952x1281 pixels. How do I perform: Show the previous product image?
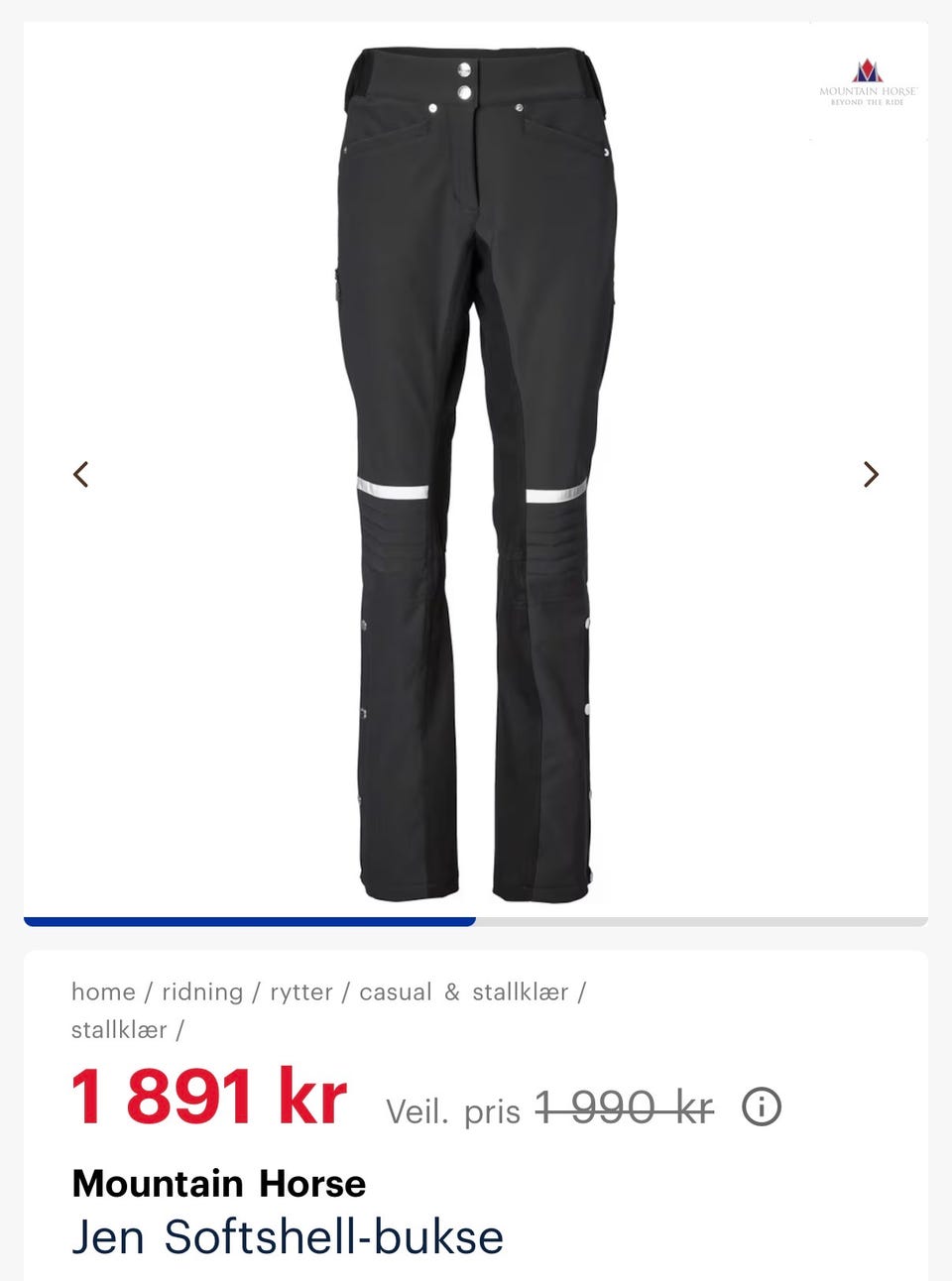pyautogui.click(x=81, y=475)
